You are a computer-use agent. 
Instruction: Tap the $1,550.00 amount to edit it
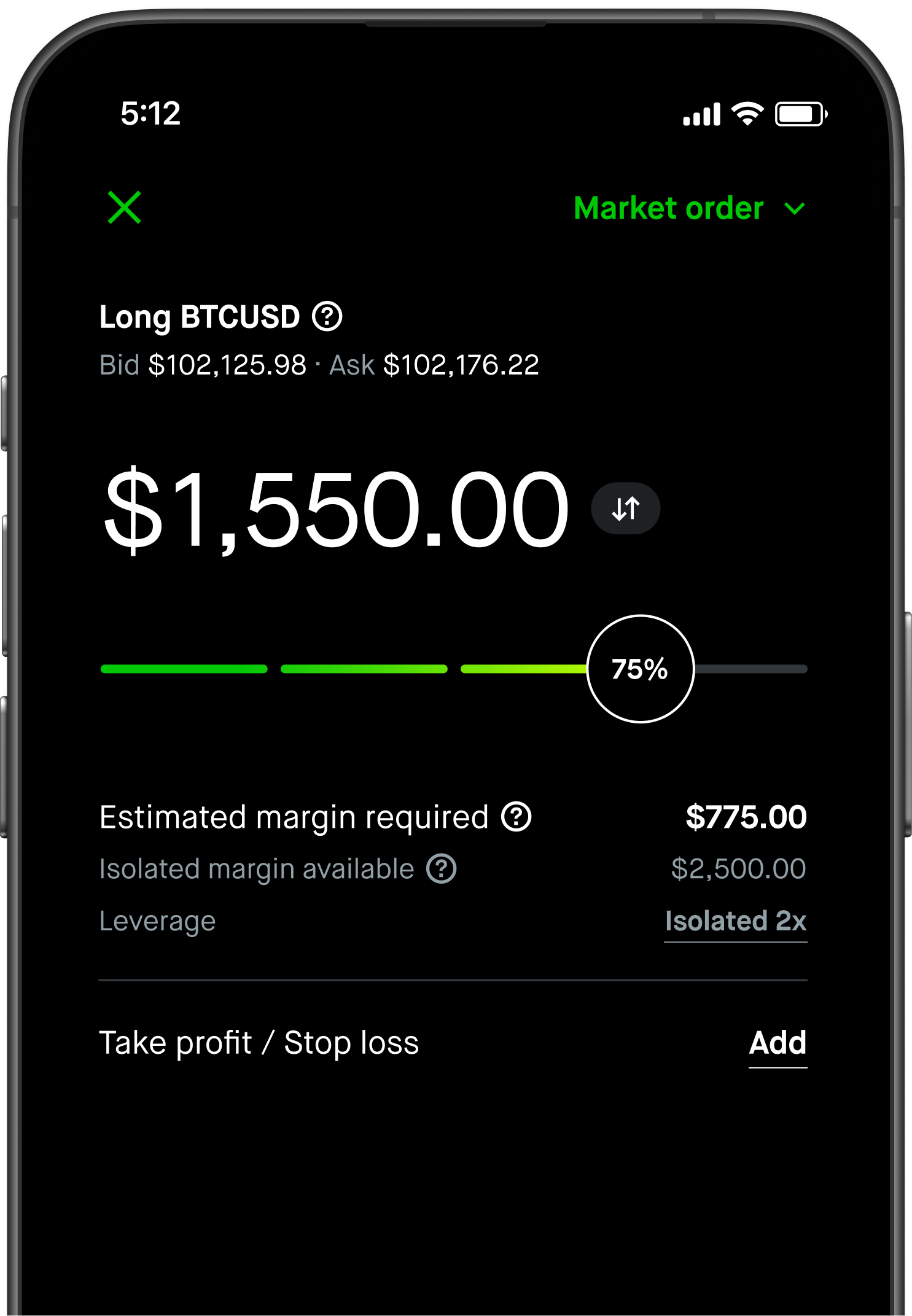tap(338, 508)
